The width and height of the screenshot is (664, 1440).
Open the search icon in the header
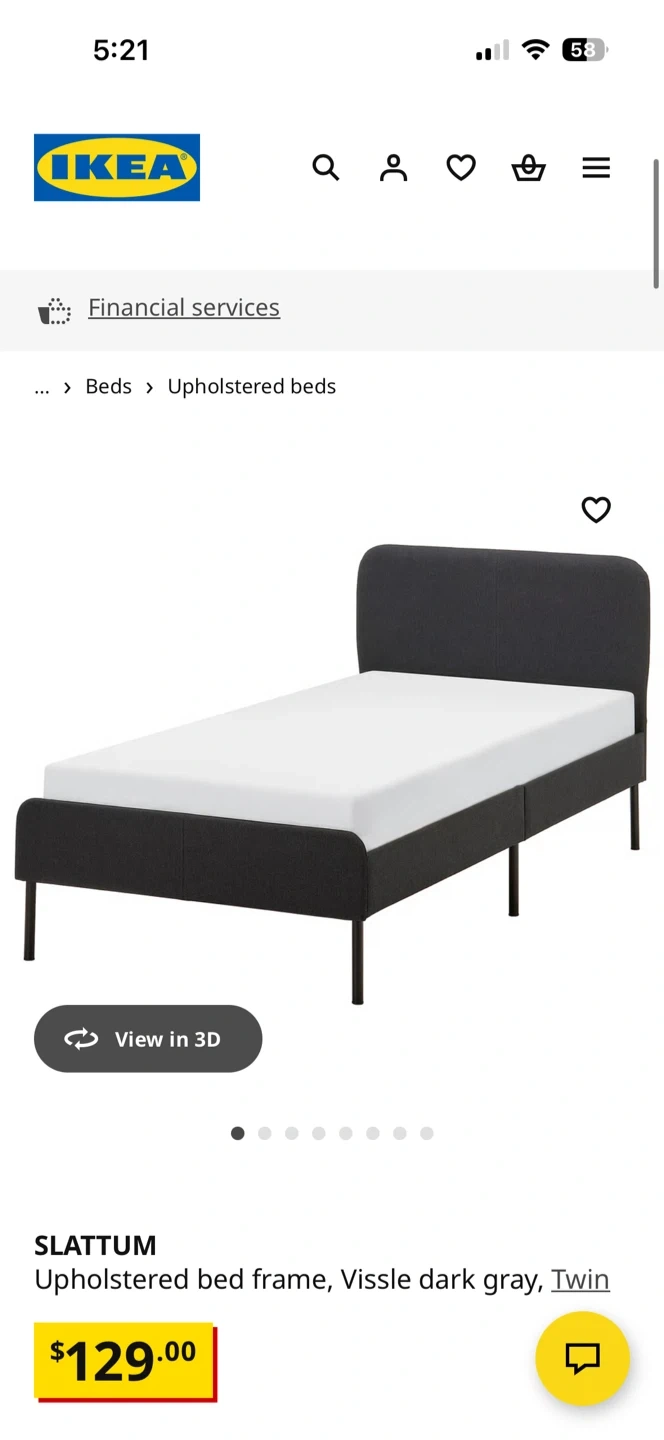click(326, 167)
